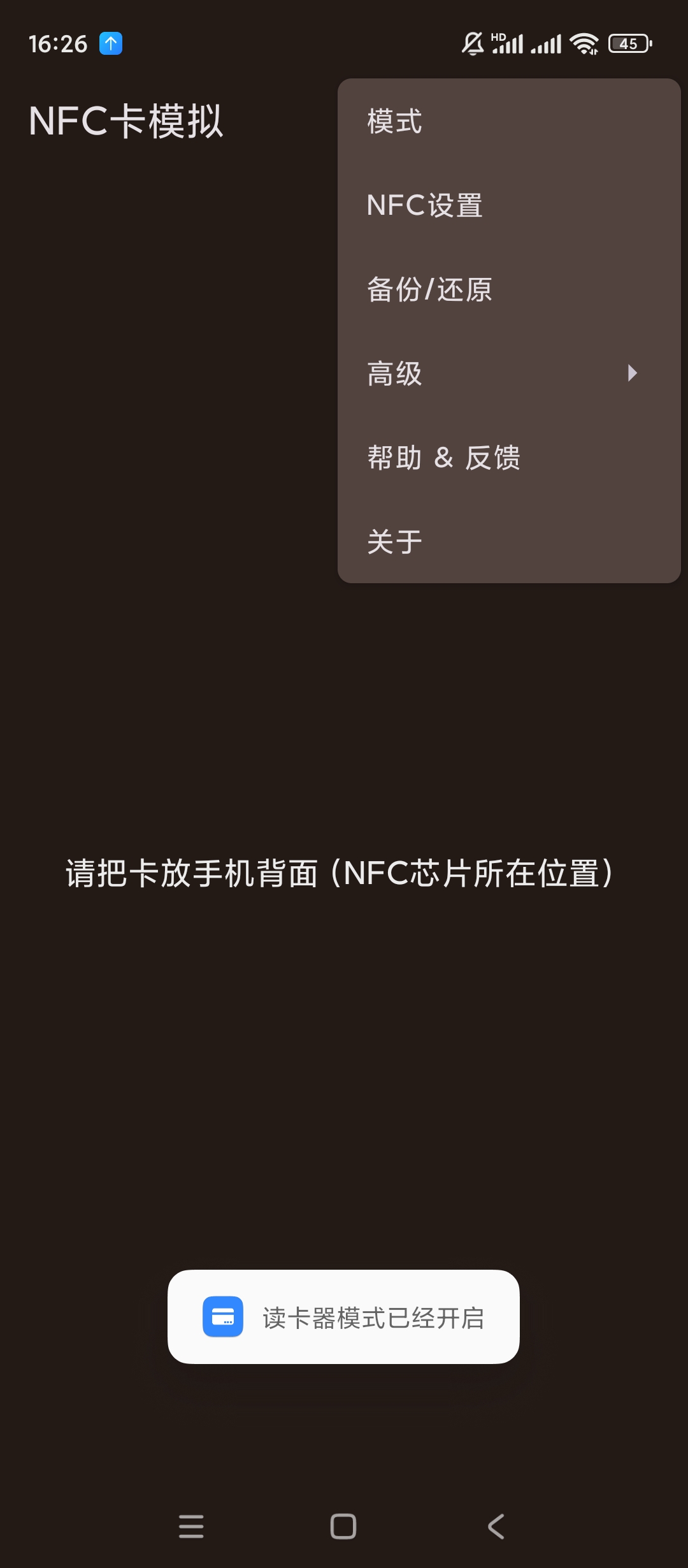Select 备份/还原 option
Screen dimensions: 688x1568
click(x=430, y=289)
